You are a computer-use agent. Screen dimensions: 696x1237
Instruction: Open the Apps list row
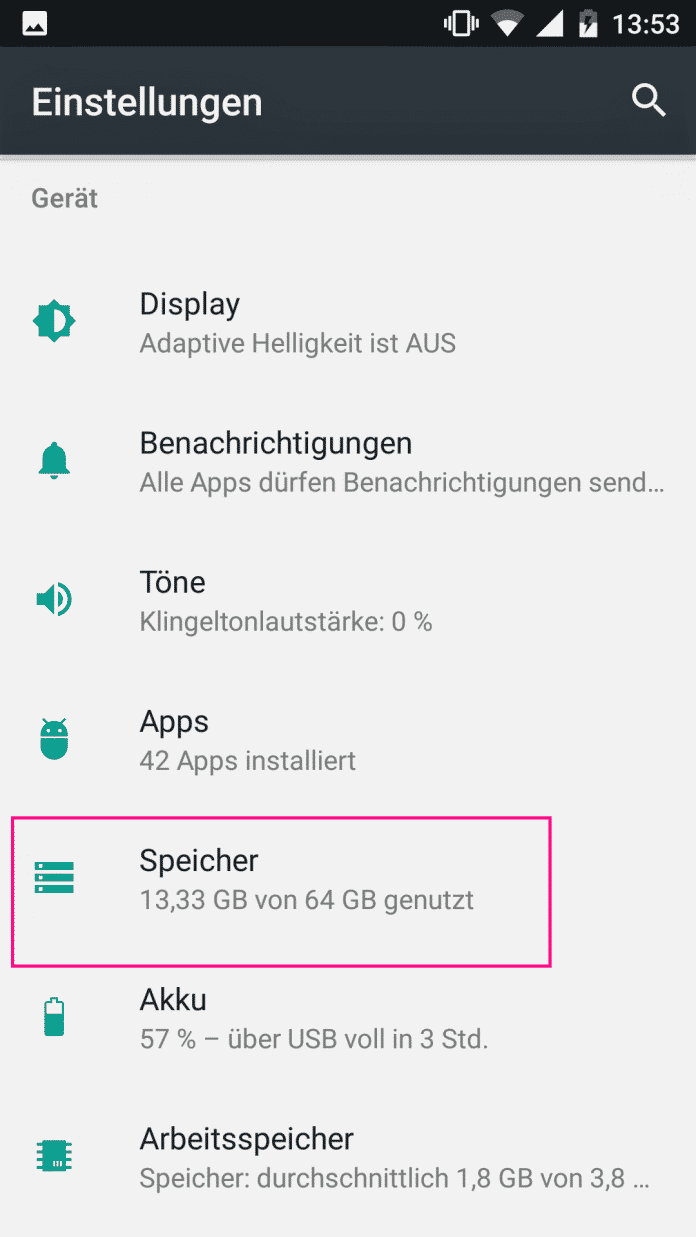click(300, 740)
